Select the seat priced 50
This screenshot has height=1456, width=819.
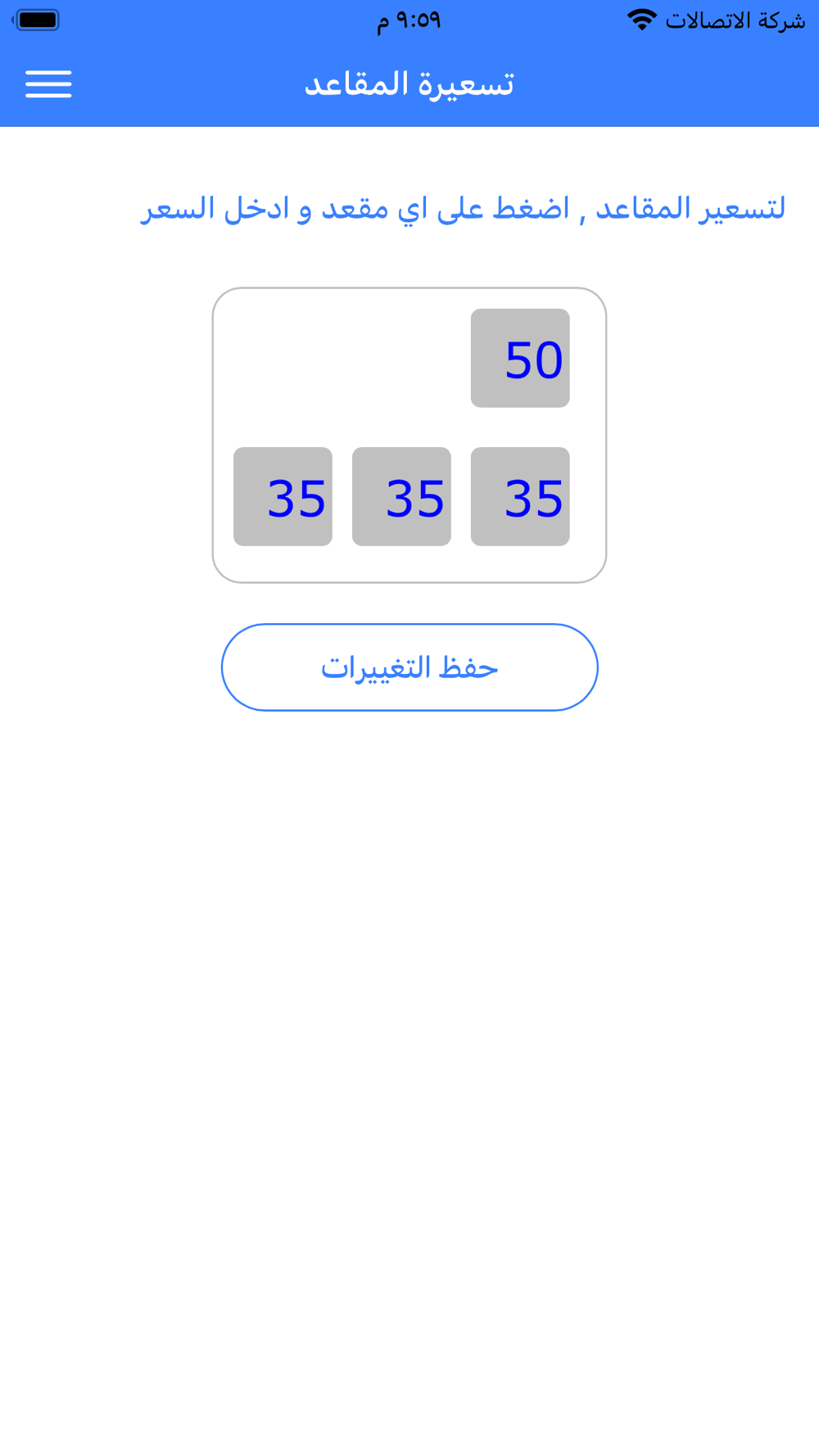520,358
